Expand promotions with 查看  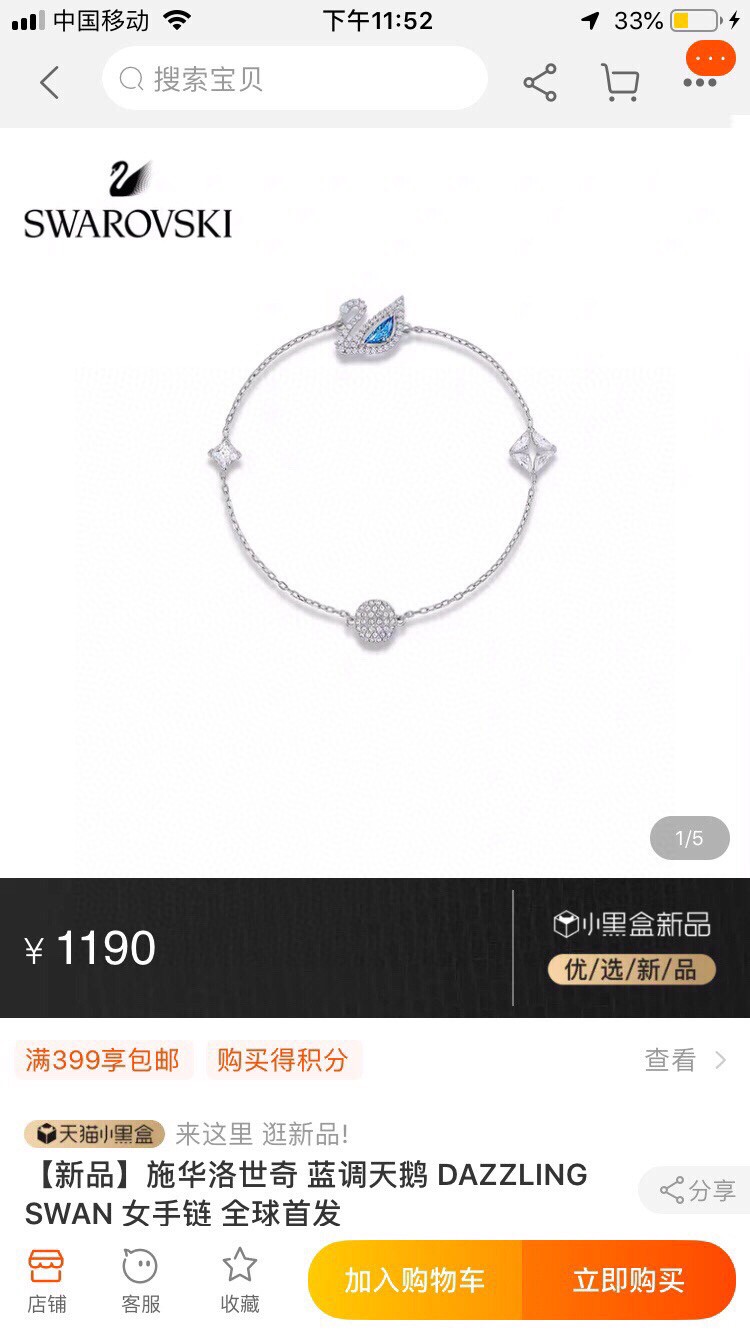(686, 1060)
